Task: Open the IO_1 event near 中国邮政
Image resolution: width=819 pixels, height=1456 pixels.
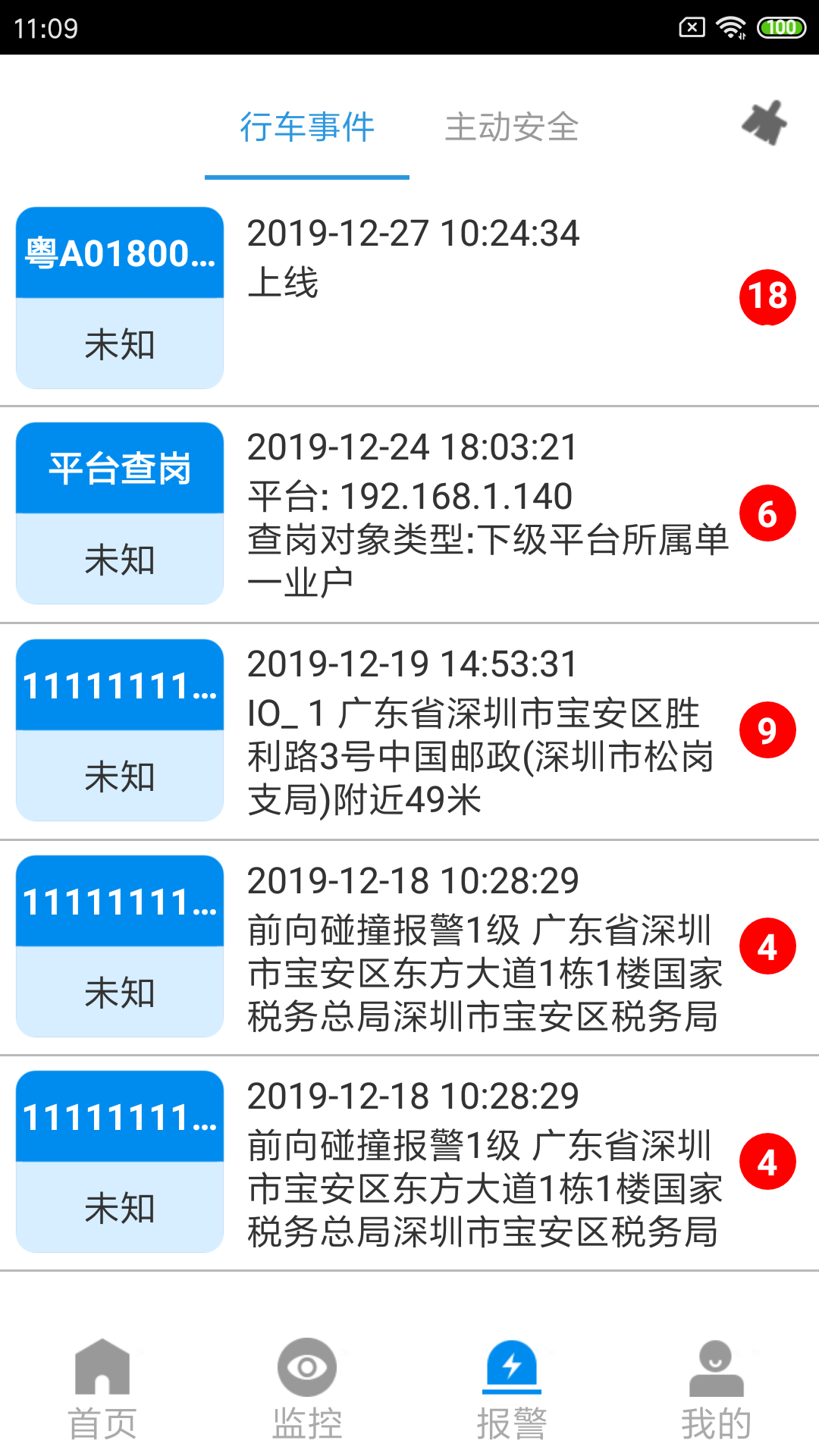Action: tap(478, 755)
